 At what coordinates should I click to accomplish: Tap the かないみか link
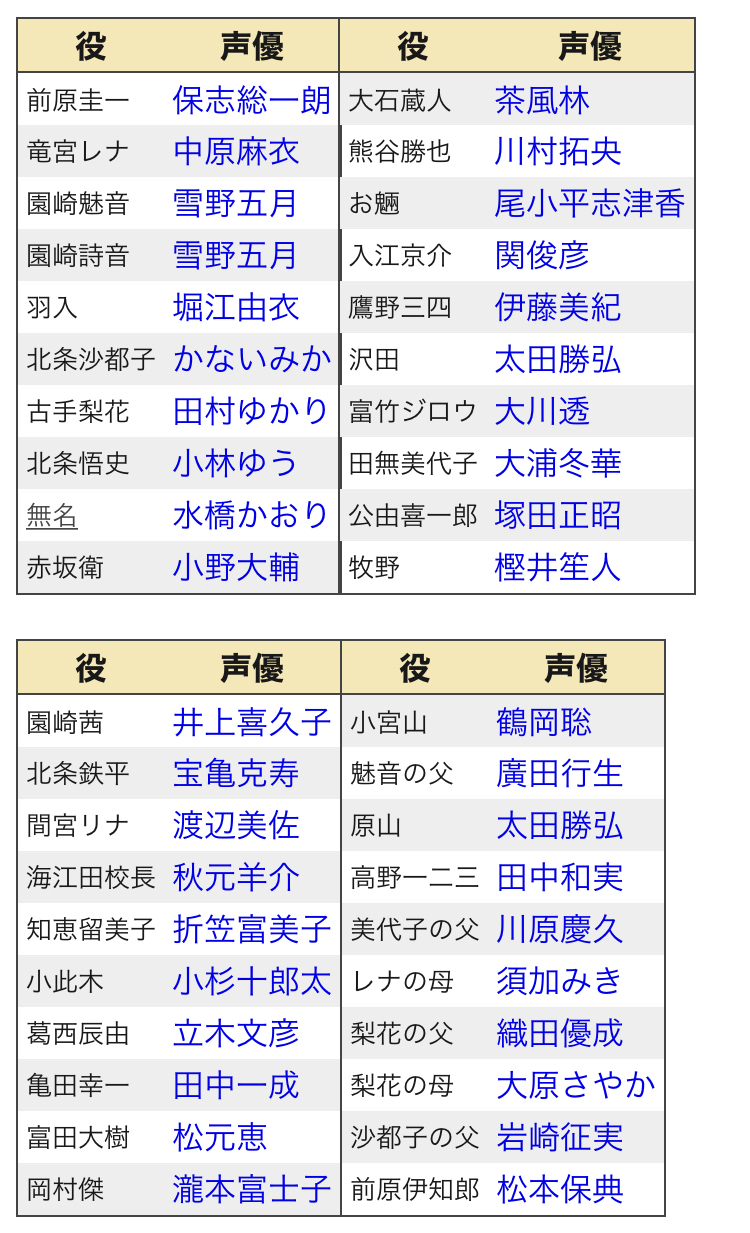(x=251, y=360)
